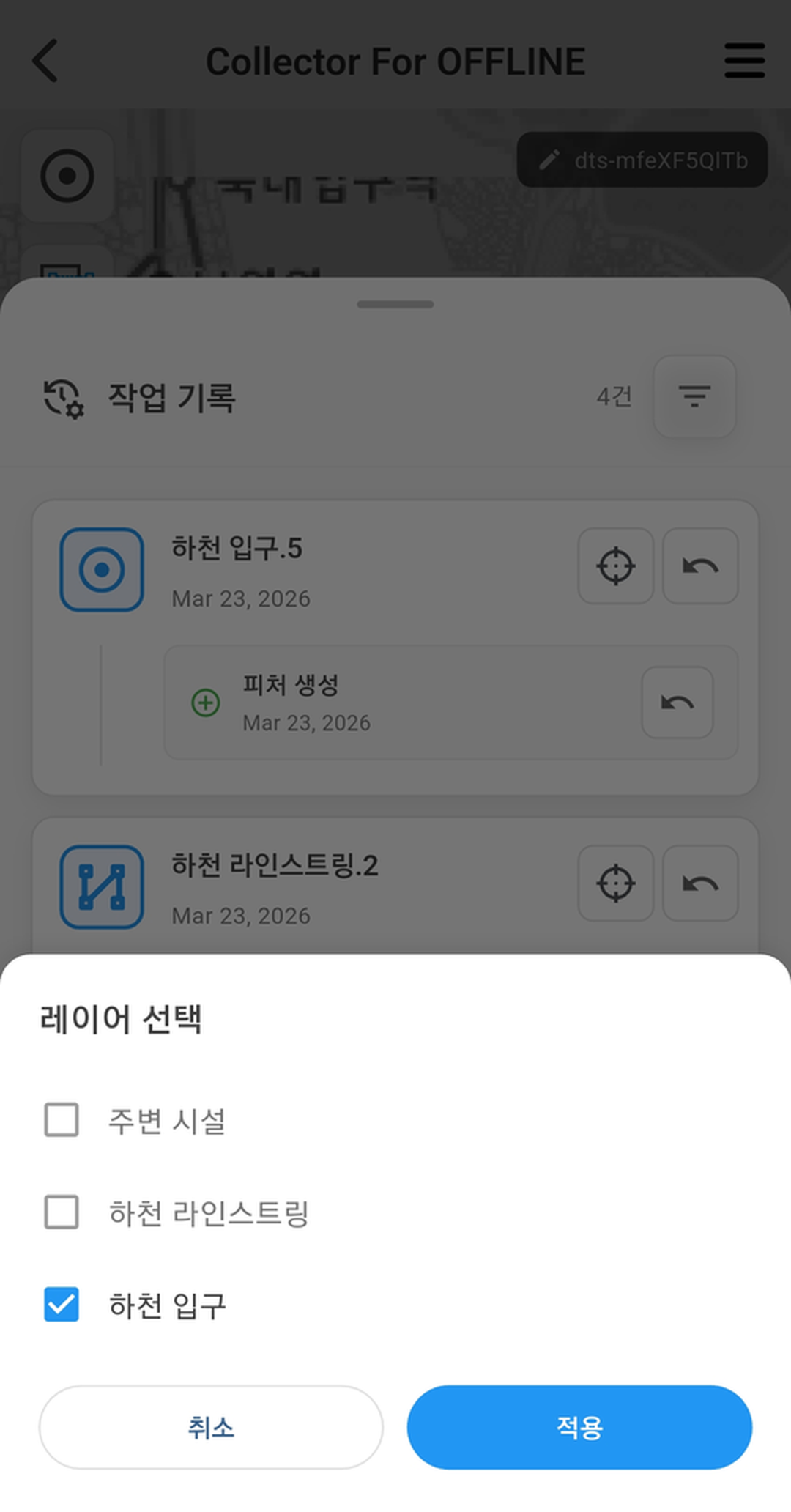Enable the 주변 시설 checkbox

(x=62, y=1121)
